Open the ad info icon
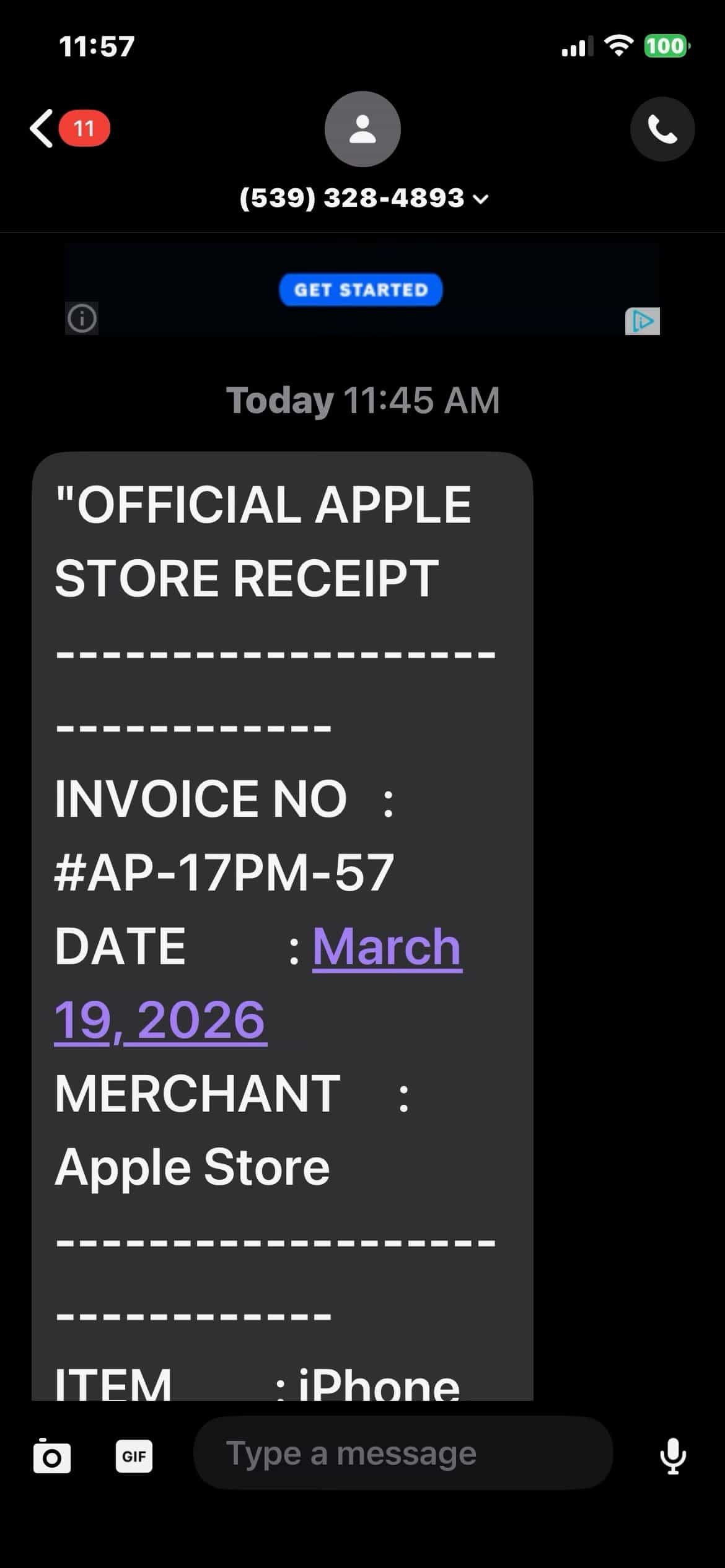The image size is (725, 1568). coord(82,318)
